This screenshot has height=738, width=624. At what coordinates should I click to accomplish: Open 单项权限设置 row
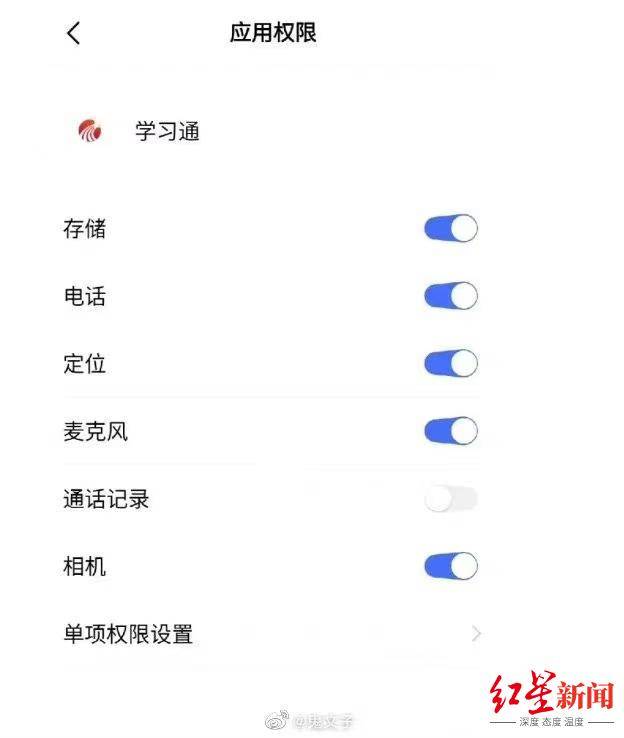(272, 634)
